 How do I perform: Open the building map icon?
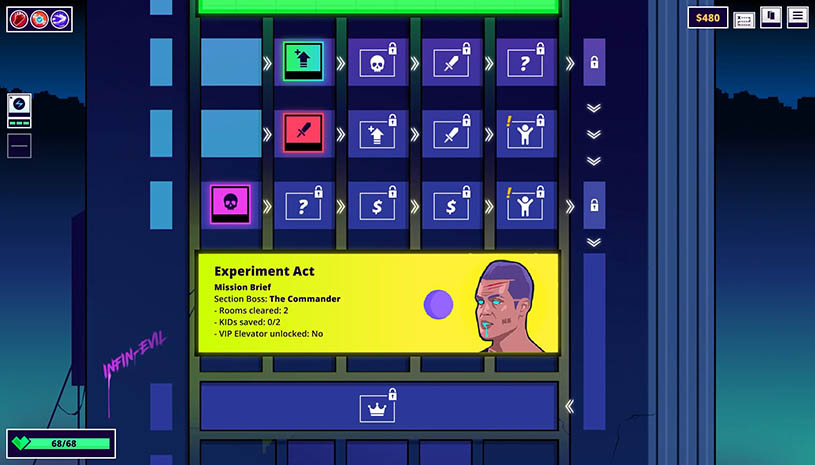click(x=770, y=17)
